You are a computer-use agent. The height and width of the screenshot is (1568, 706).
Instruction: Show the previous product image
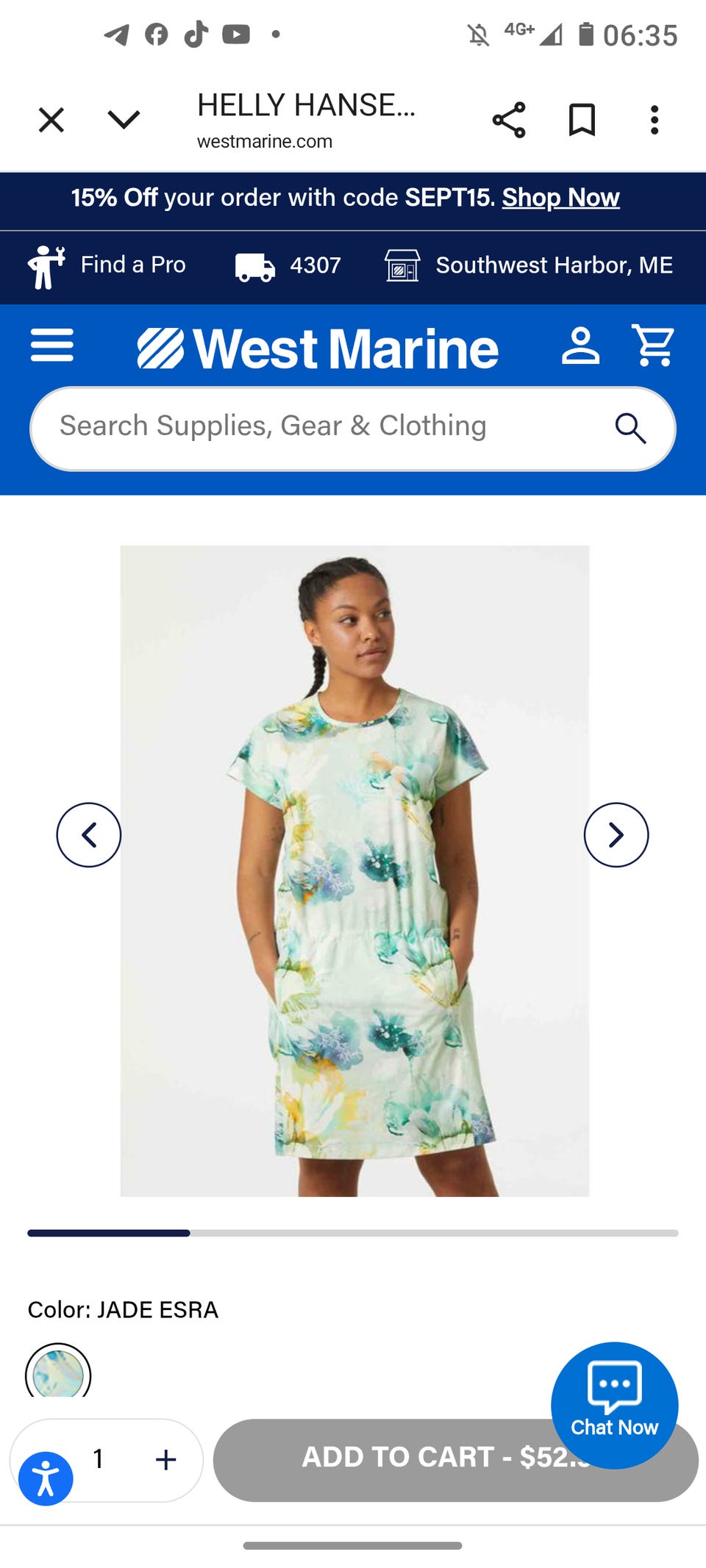(89, 835)
